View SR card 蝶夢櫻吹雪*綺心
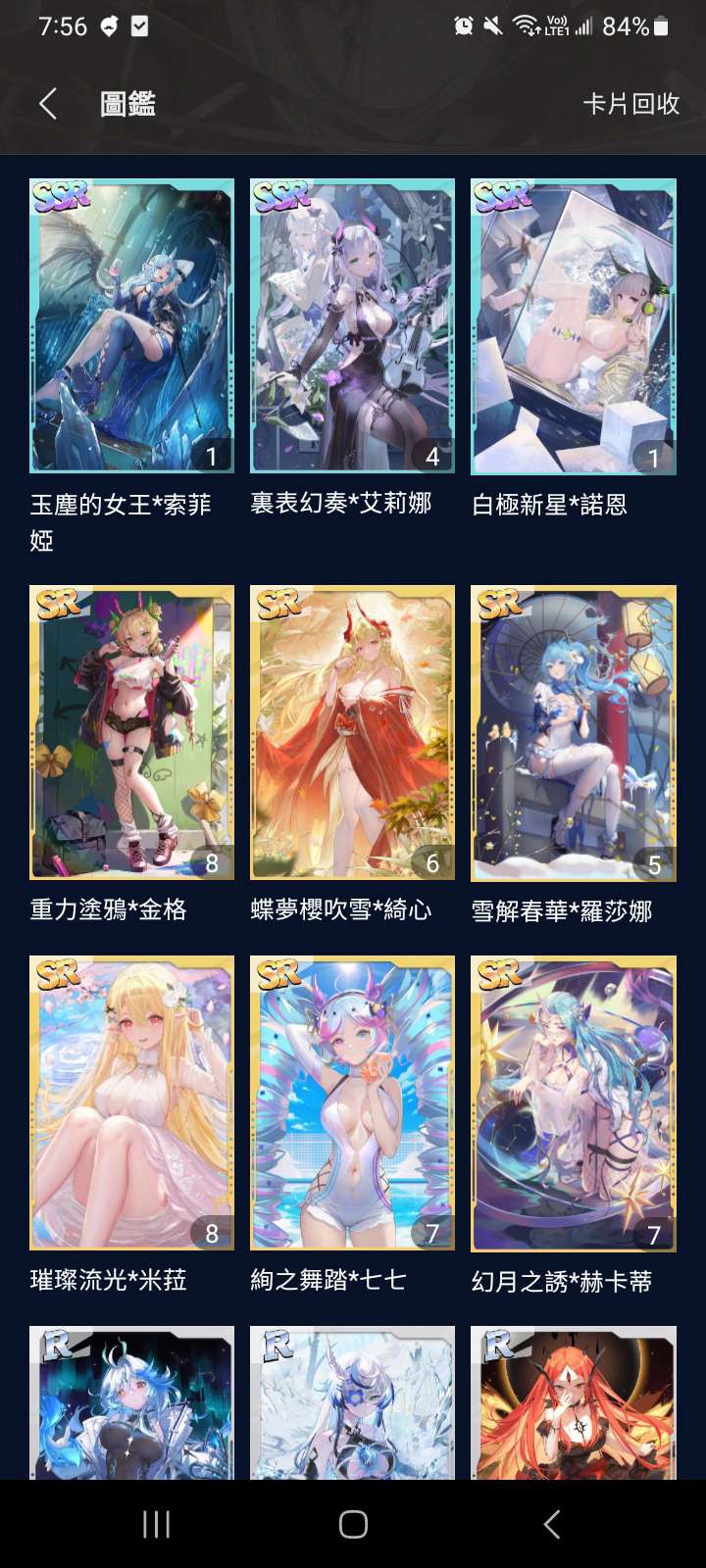 [x=352, y=732]
